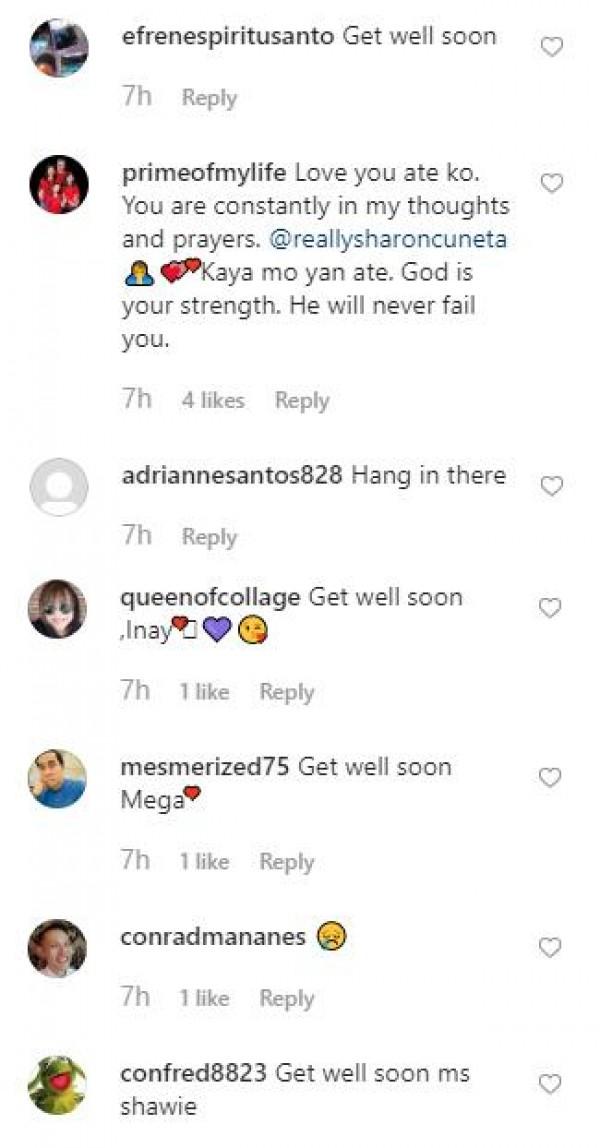This screenshot has width=600, height=1148.
Task: Visit queenofcollage's profile via username
Action: [x=210, y=598]
